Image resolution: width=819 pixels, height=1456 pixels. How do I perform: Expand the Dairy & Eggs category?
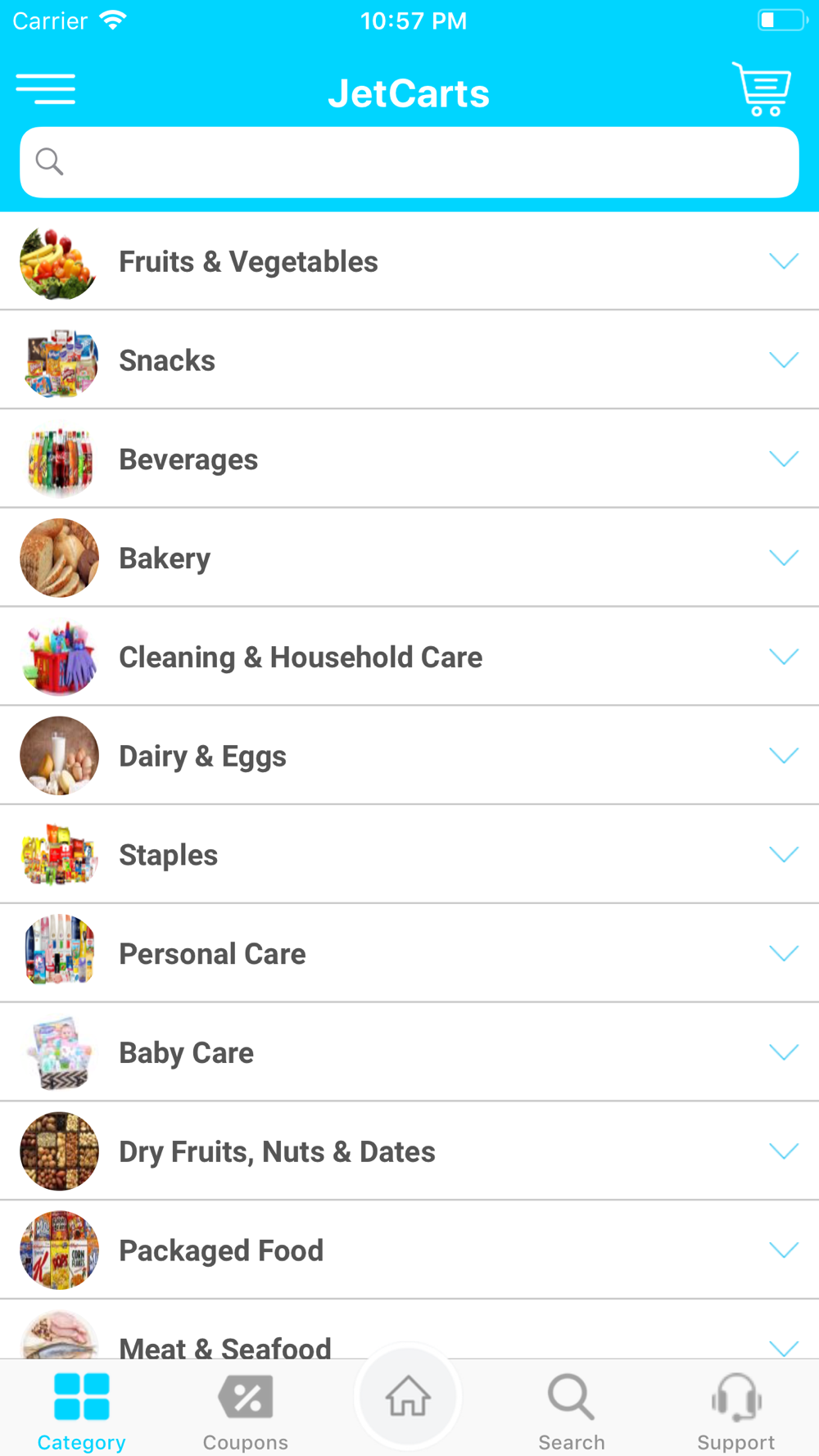pos(783,756)
